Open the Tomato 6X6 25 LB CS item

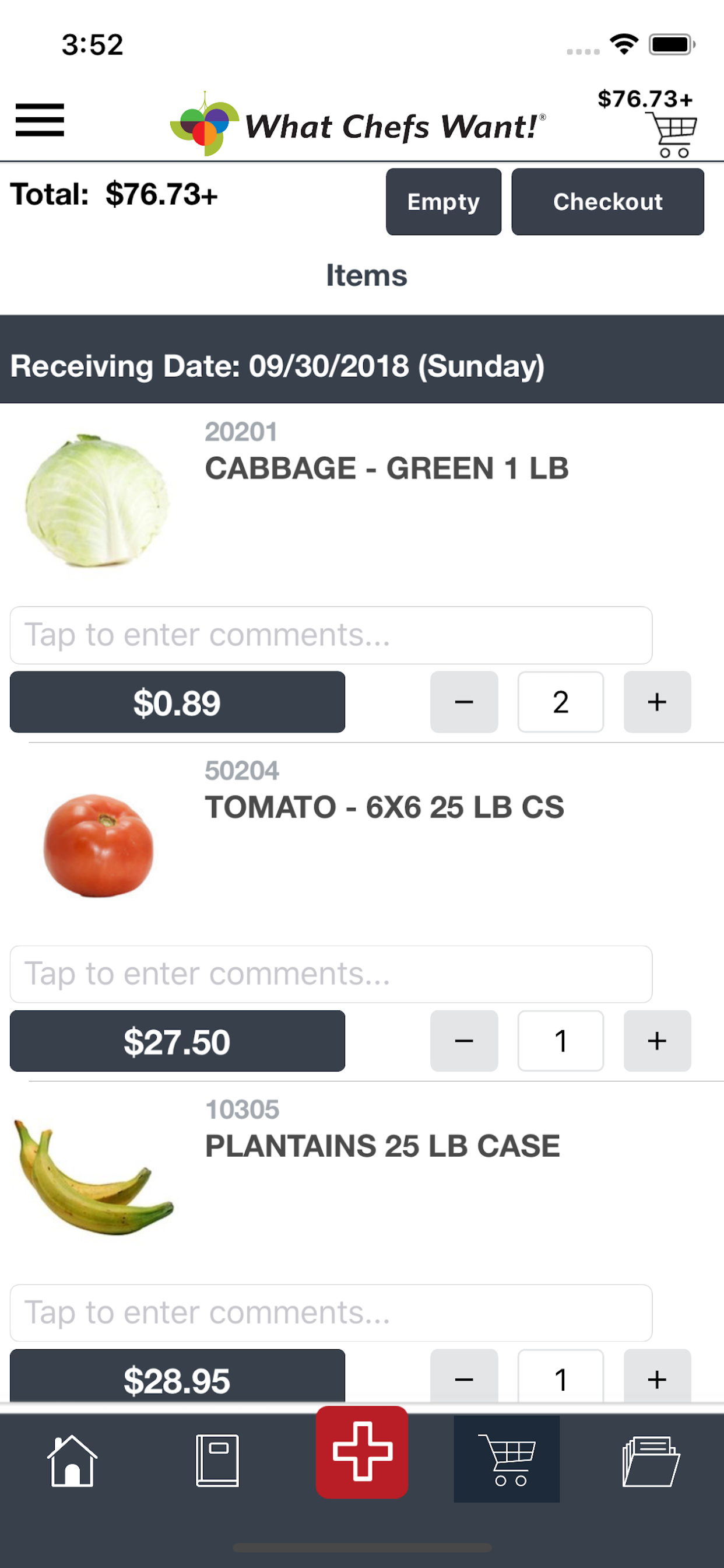385,807
